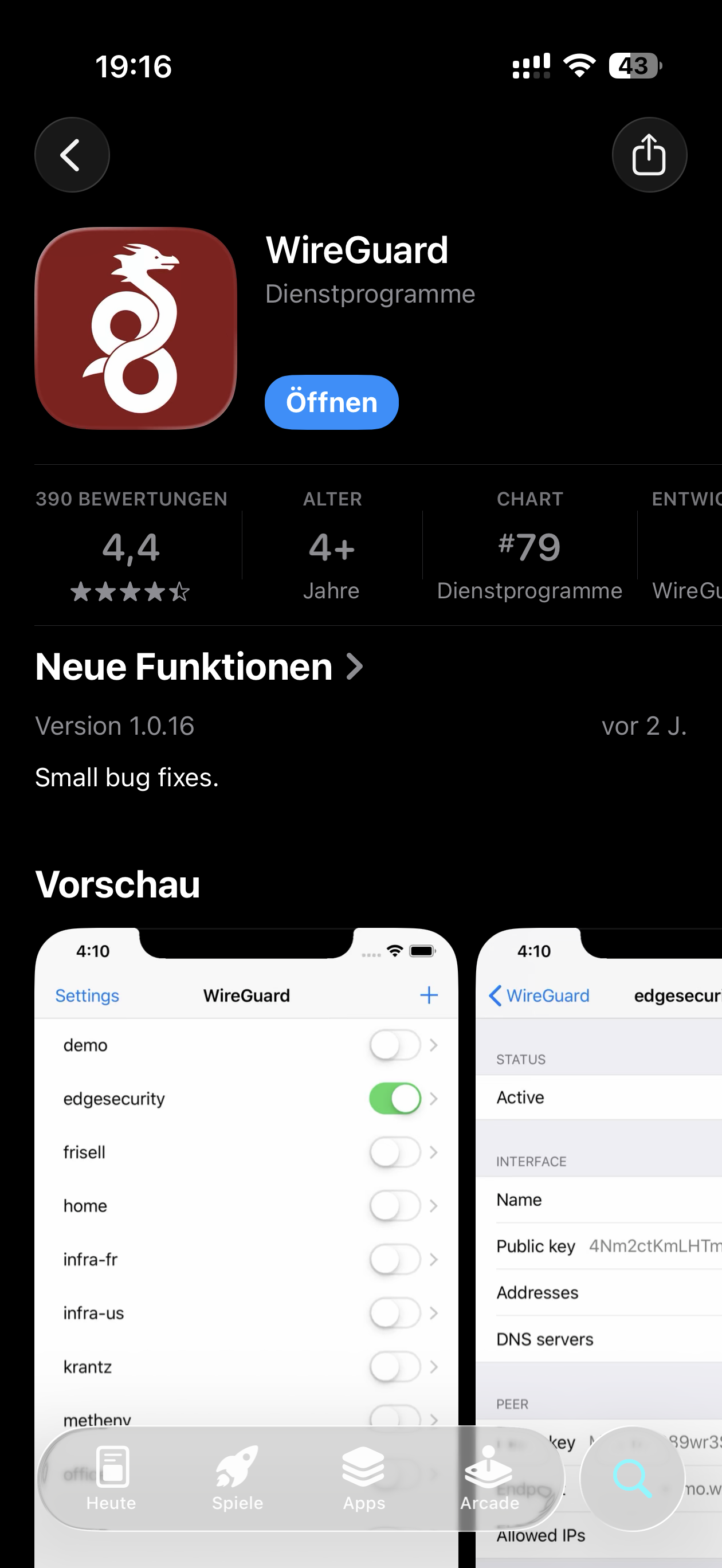
Task: Open the WireGuard app with Öffnen
Action: pyautogui.click(x=331, y=402)
